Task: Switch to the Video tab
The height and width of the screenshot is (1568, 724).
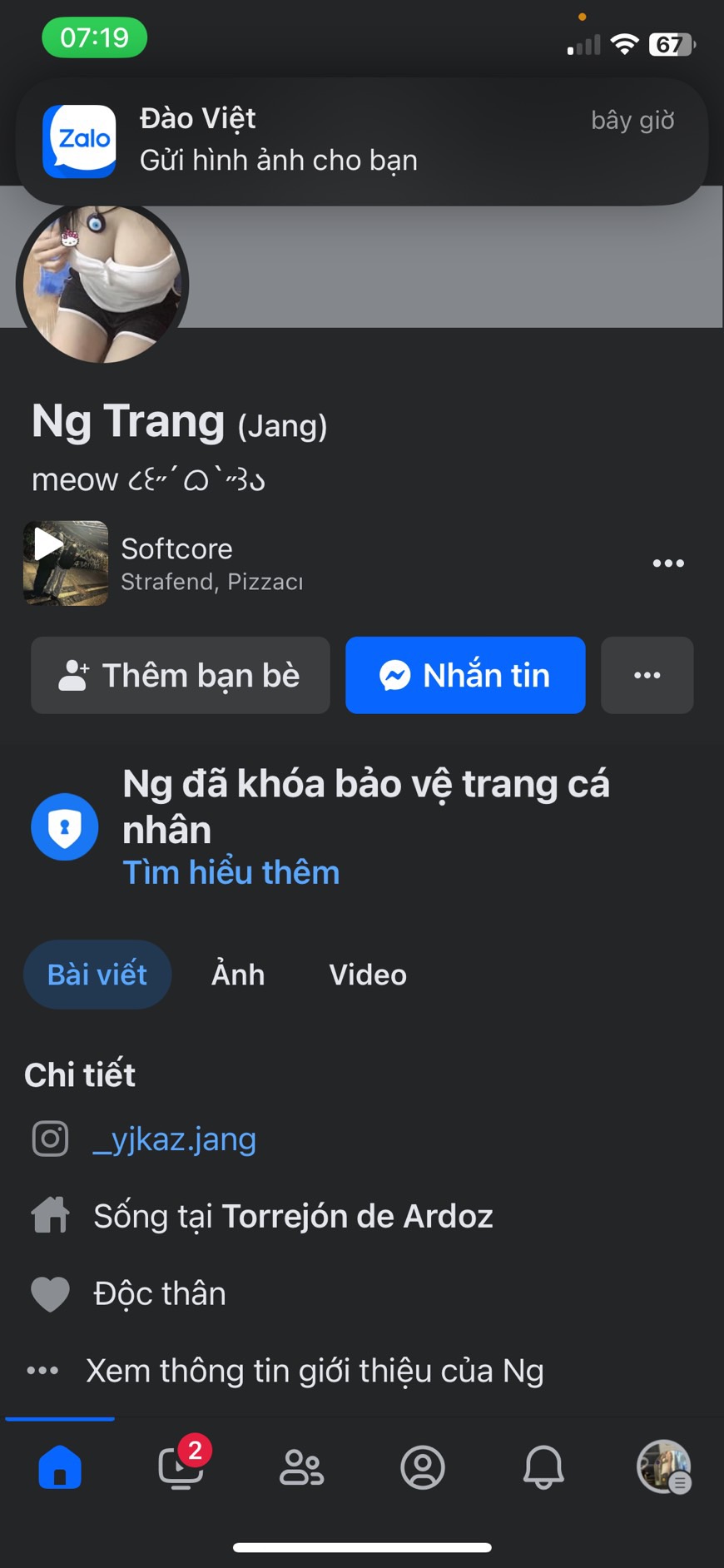Action: click(368, 975)
